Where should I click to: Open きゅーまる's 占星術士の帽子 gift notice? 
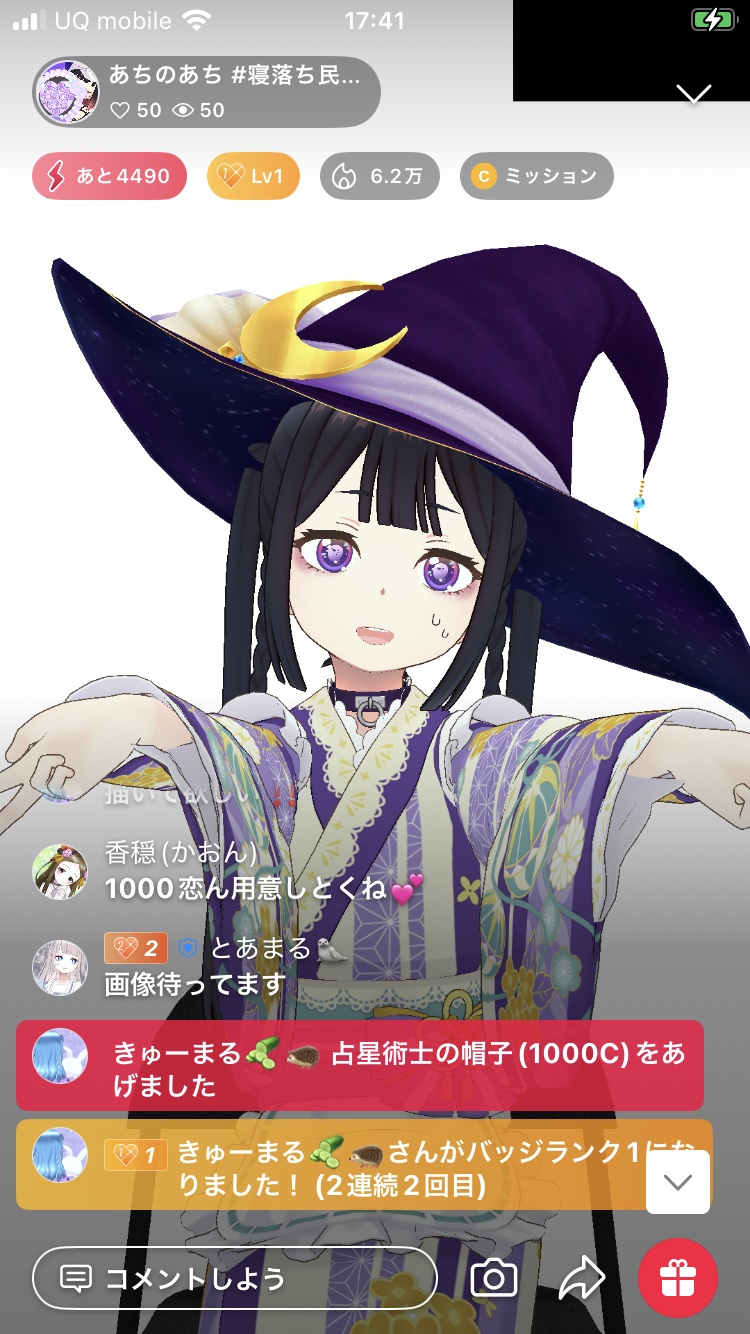tap(360, 1065)
